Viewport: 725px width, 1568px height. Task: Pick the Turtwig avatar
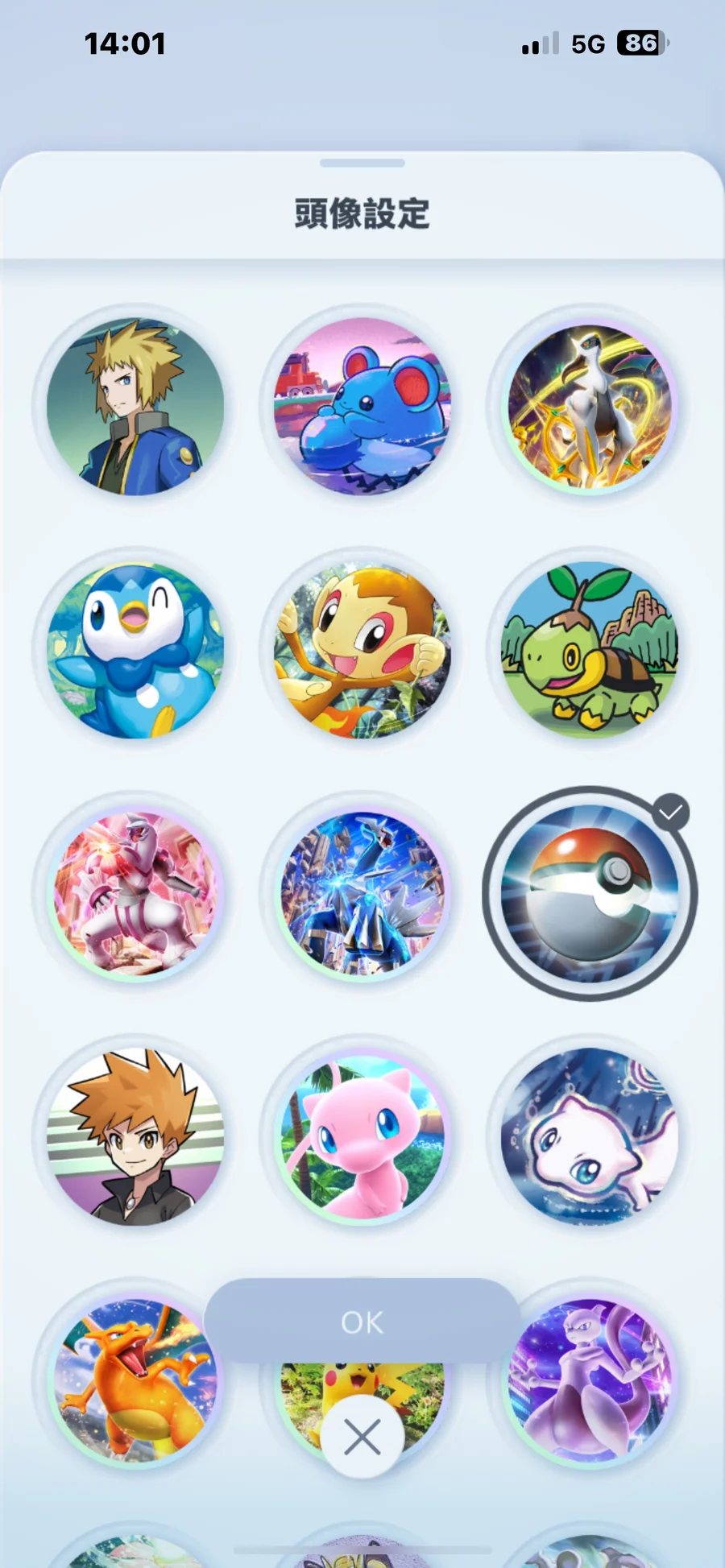[x=590, y=651]
